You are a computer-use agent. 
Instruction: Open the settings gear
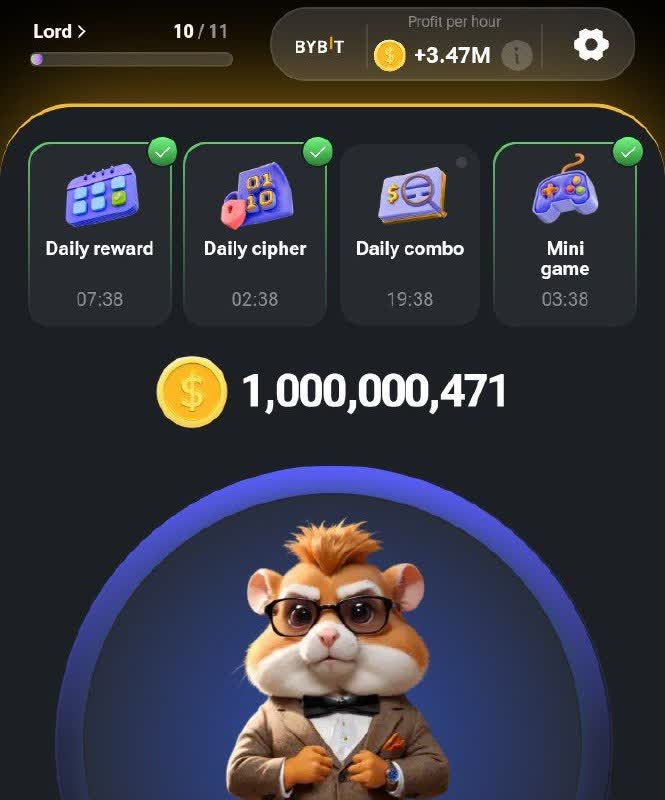click(591, 45)
